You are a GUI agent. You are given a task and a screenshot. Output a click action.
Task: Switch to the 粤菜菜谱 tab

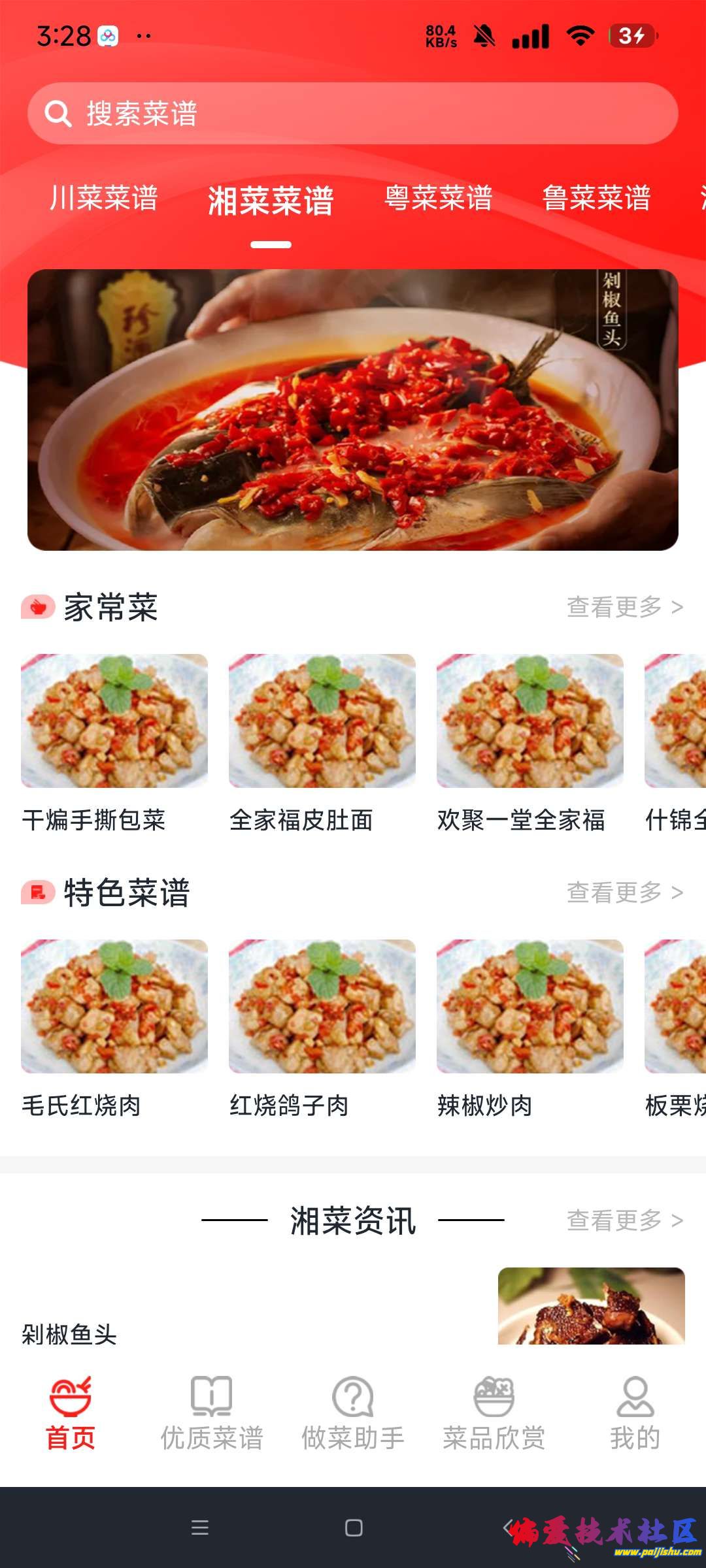[x=438, y=198]
